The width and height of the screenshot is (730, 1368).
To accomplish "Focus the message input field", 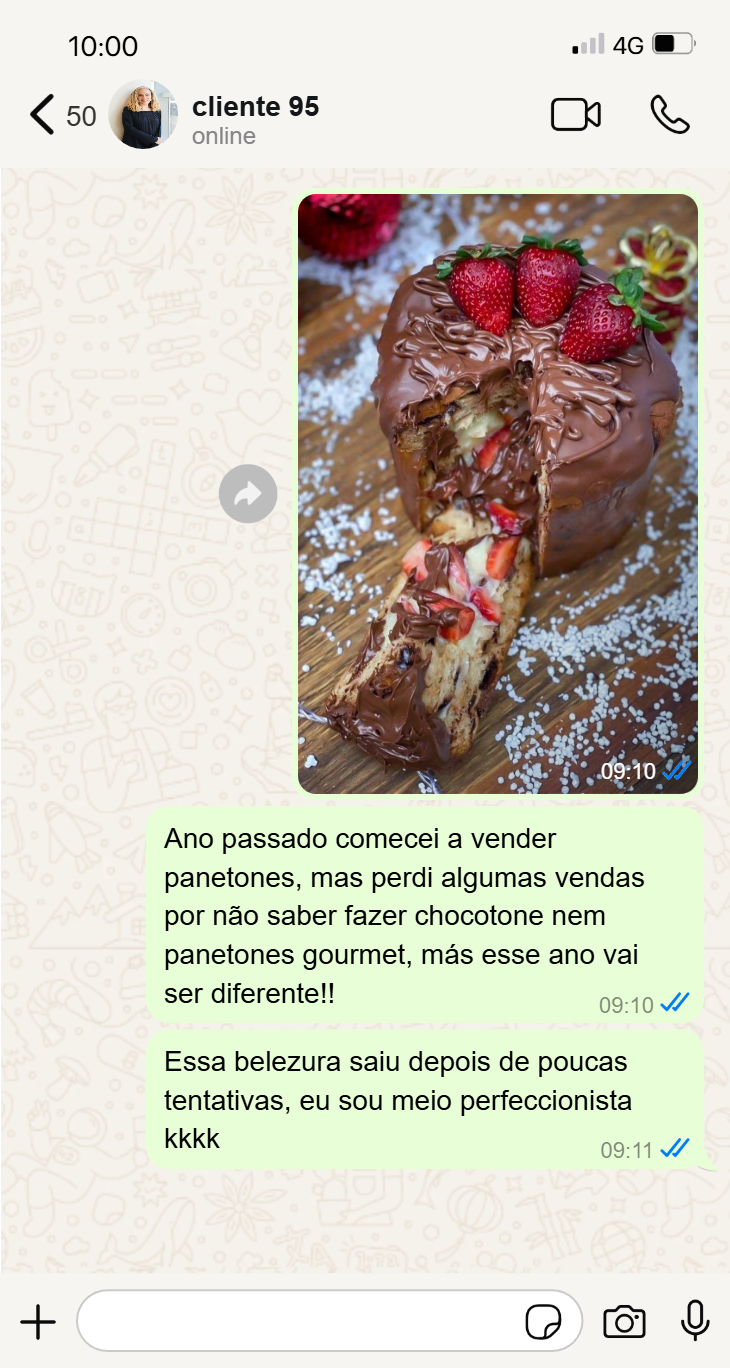I will click(x=300, y=1321).
